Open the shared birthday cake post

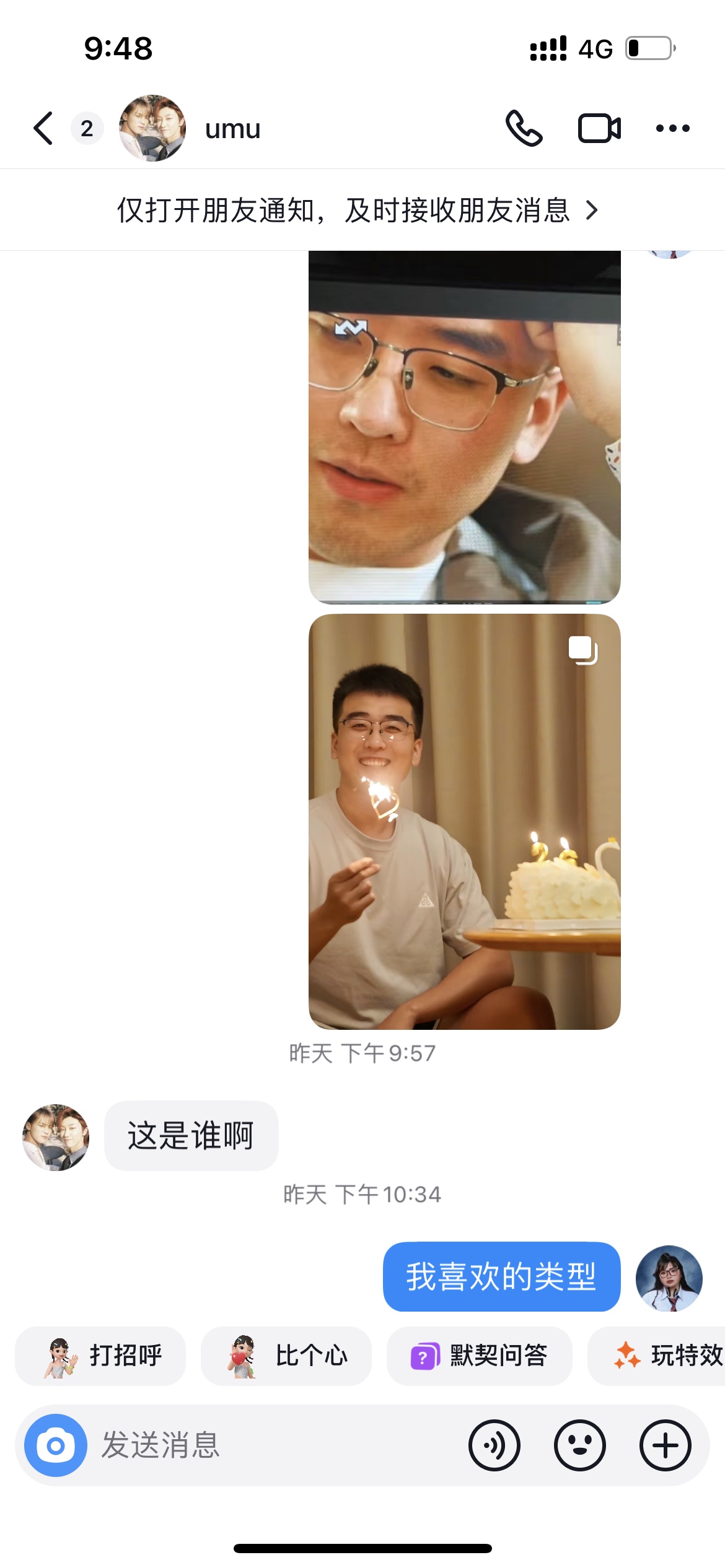465,822
